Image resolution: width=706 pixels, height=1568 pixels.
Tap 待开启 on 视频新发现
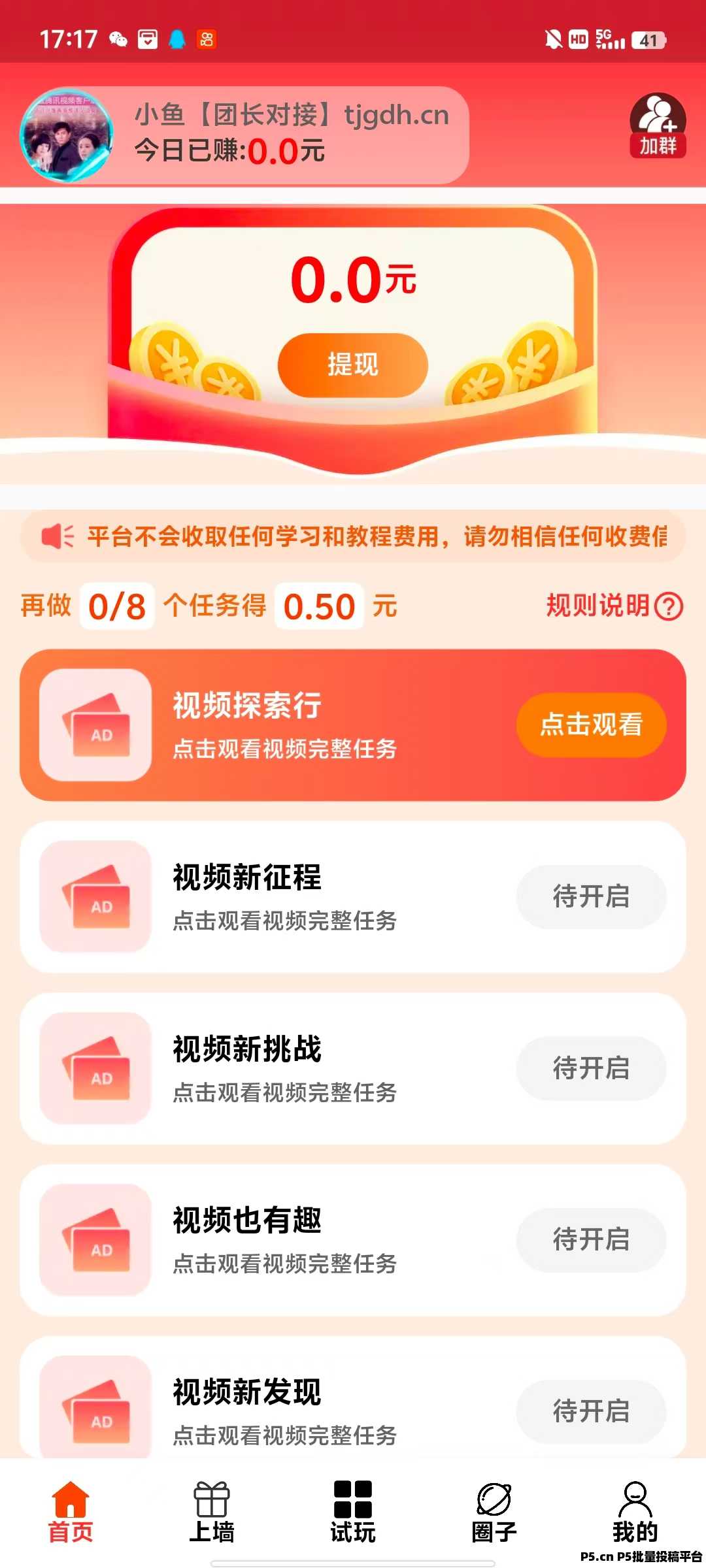coord(591,1411)
